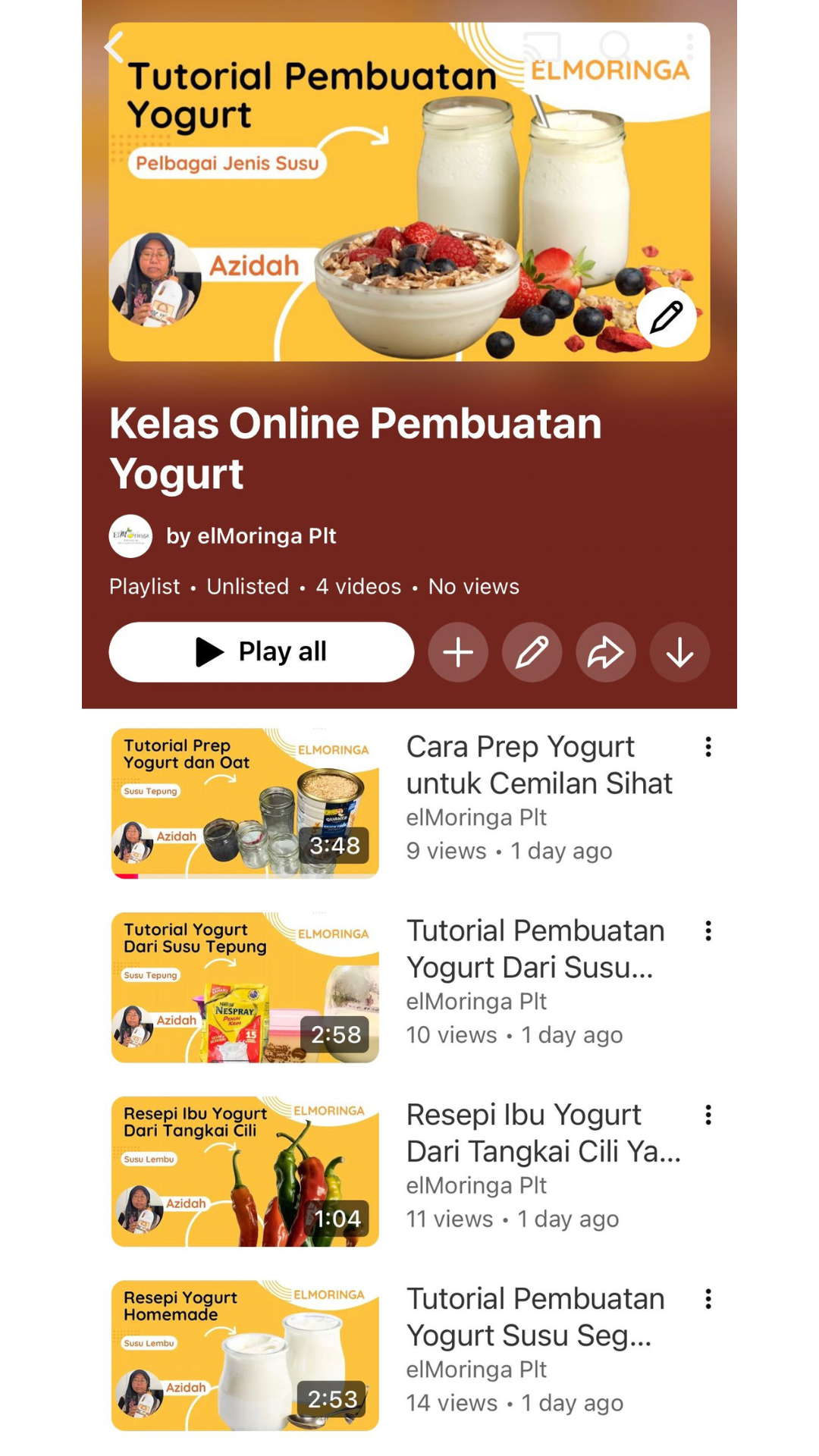This screenshot has height=1456, width=819.
Task: Add videos via the plus icon
Action: point(458,651)
